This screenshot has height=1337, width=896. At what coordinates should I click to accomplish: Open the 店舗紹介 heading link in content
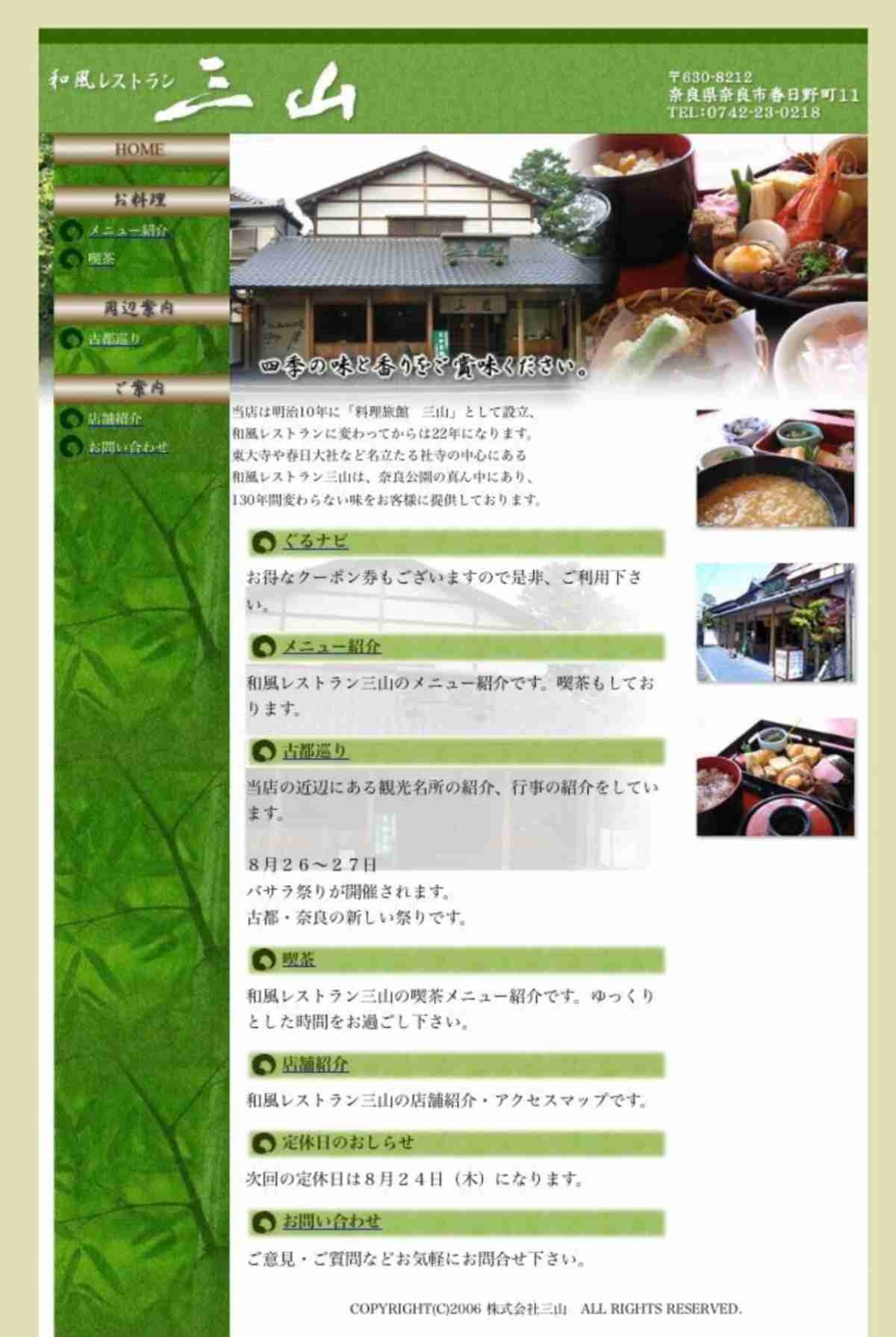coord(315,1065)
